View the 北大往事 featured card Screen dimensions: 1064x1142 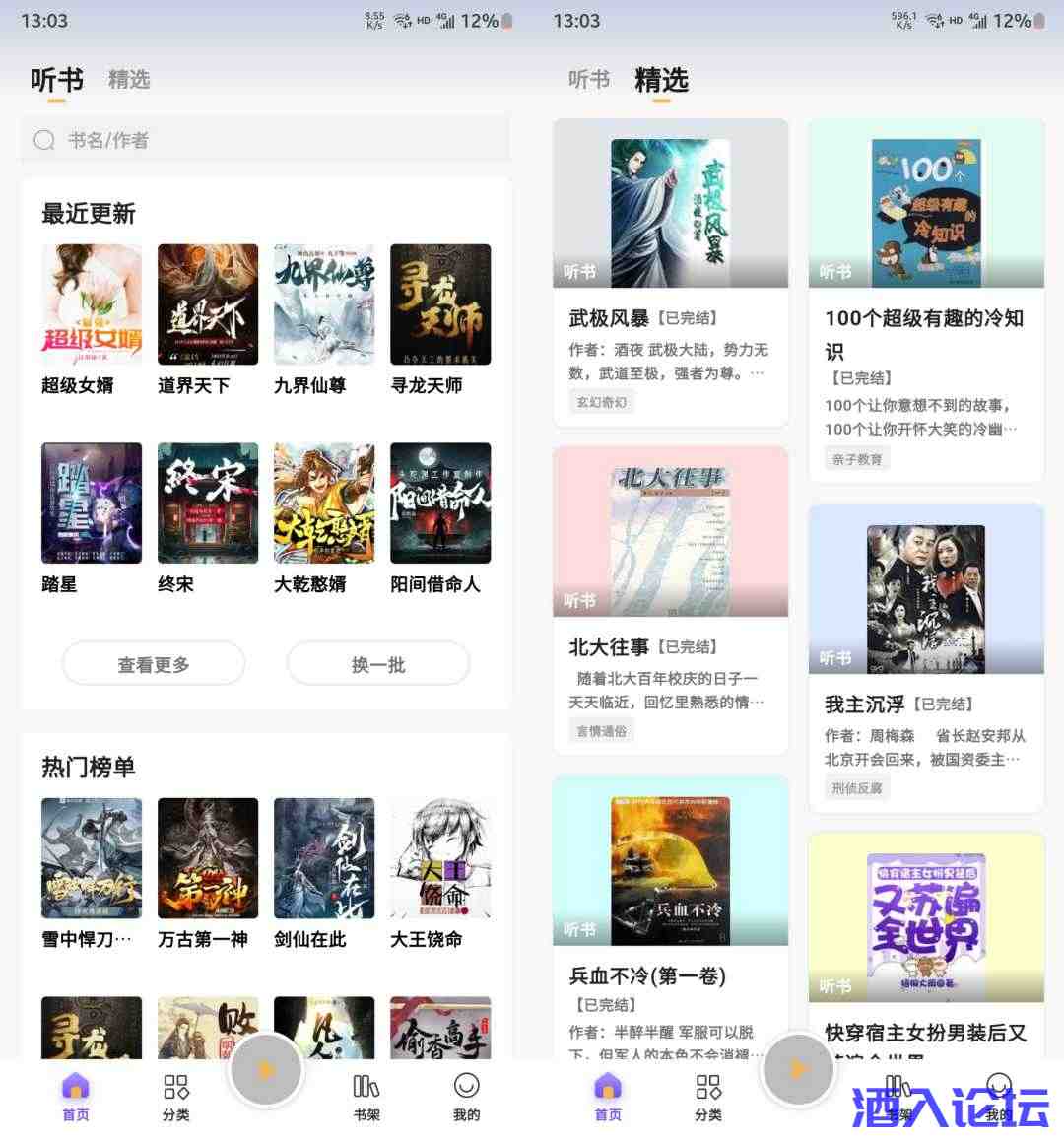coord(670,600)
